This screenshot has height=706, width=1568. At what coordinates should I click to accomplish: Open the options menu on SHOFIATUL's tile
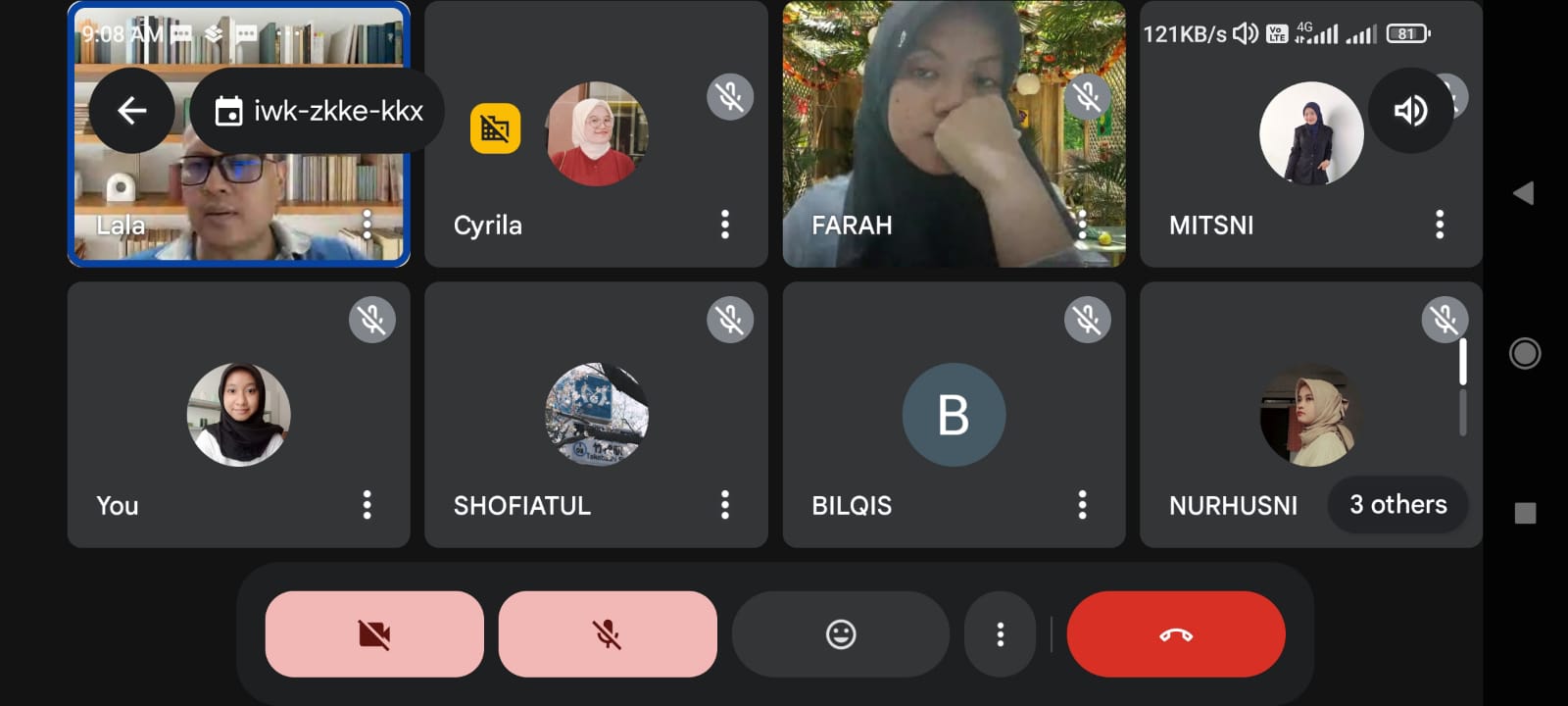pos(725,505)
